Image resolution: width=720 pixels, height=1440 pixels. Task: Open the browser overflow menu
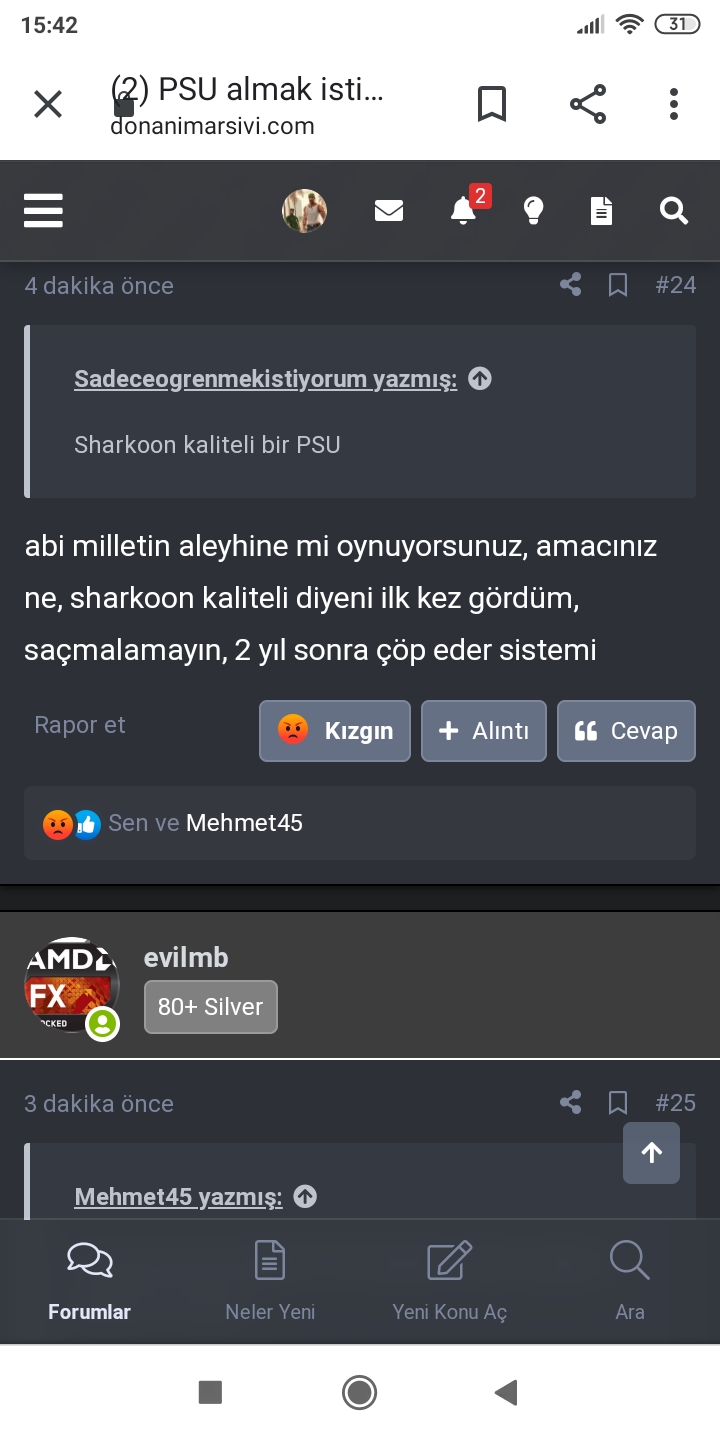(674, 104)
